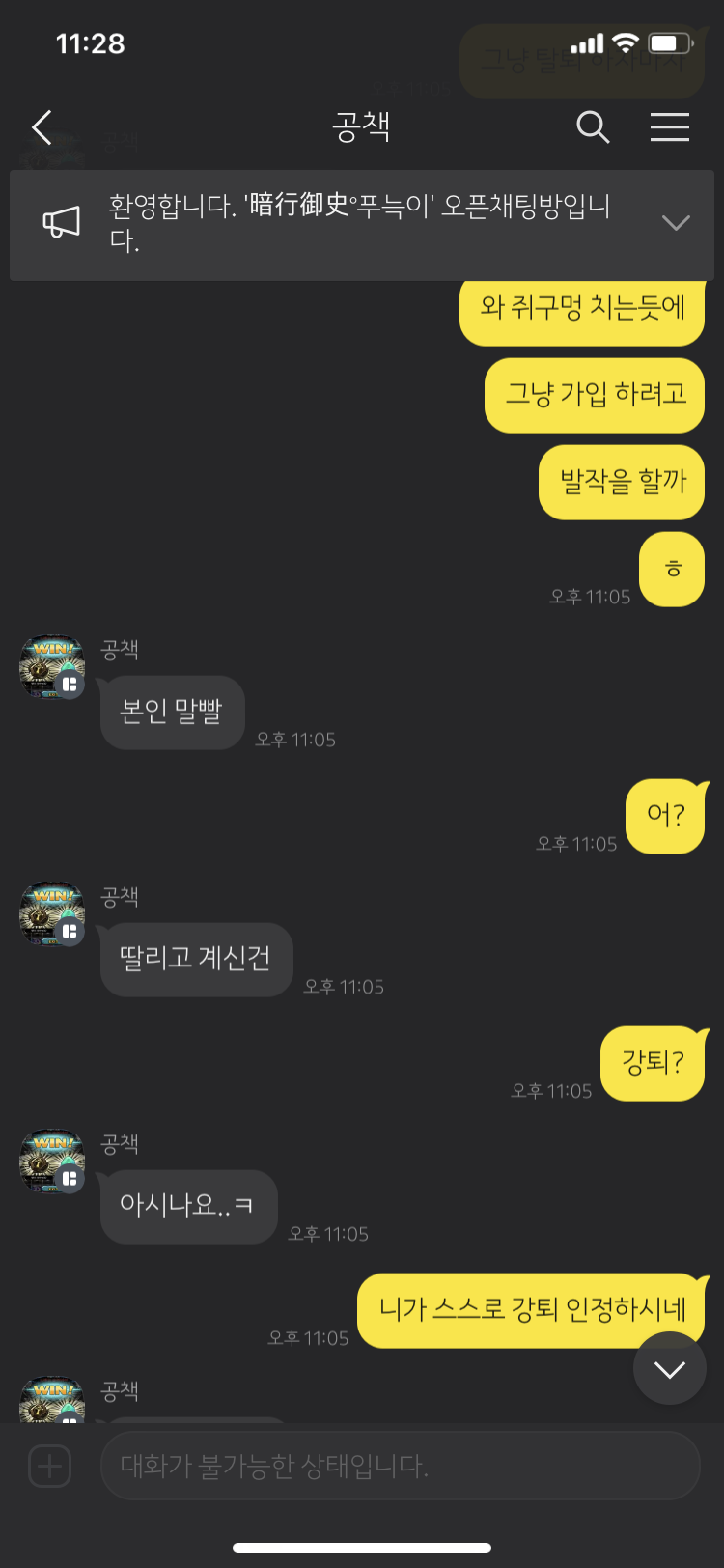
Task: Open the chat room menu
Action: point(669,127)
